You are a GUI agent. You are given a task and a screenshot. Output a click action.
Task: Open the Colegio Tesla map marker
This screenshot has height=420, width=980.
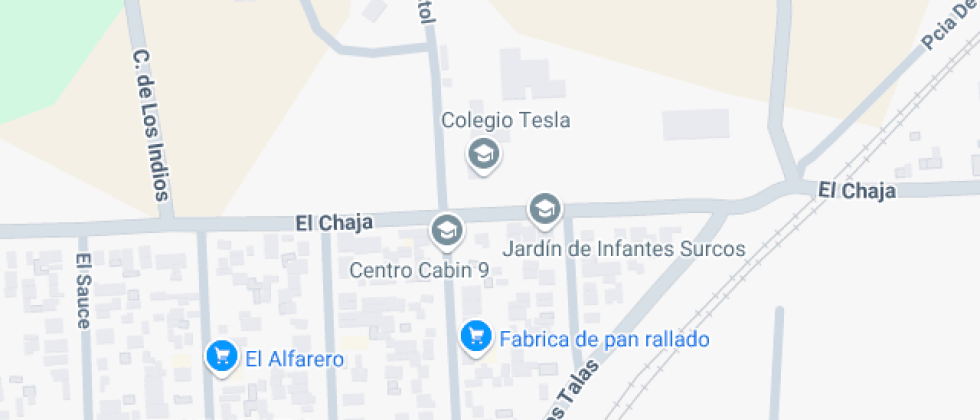(x=484, y=155)
